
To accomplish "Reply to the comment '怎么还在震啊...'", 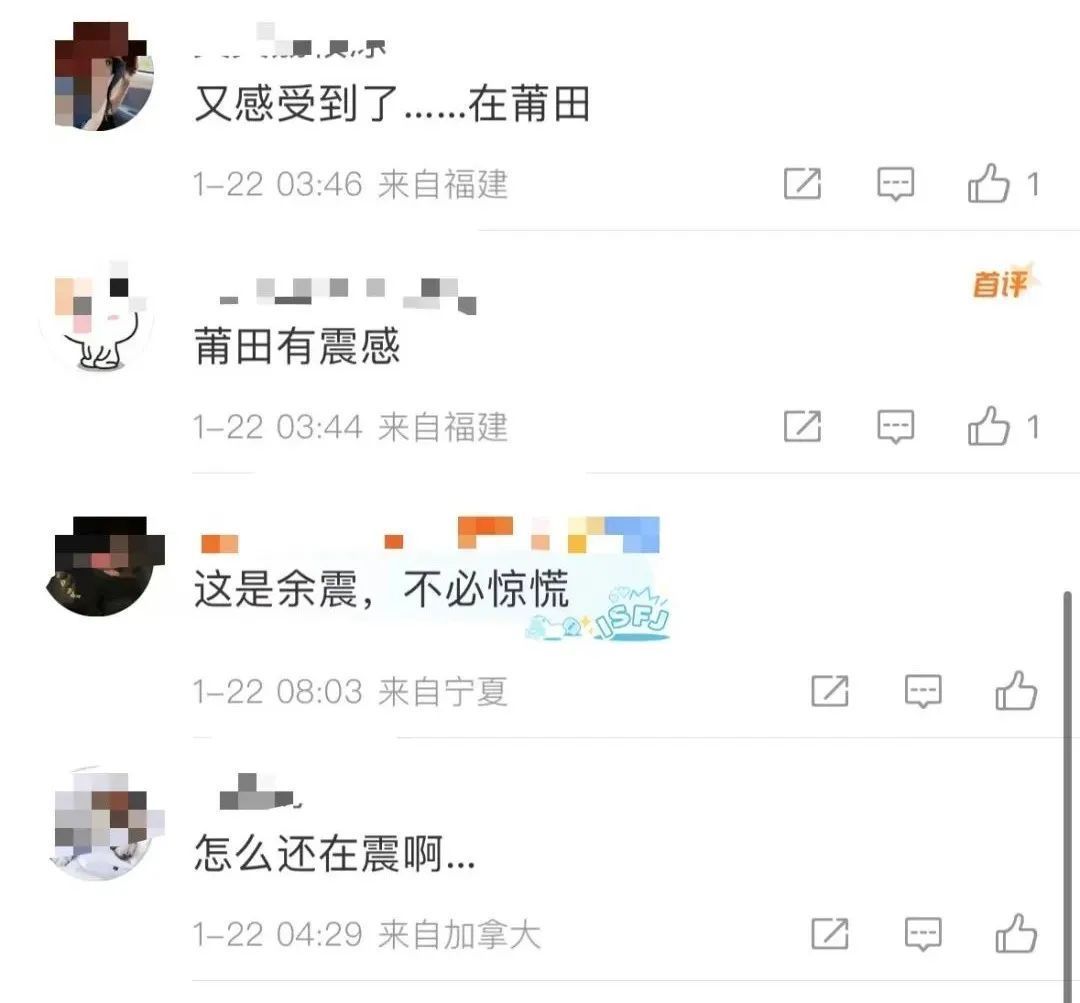I will point(922,934).
